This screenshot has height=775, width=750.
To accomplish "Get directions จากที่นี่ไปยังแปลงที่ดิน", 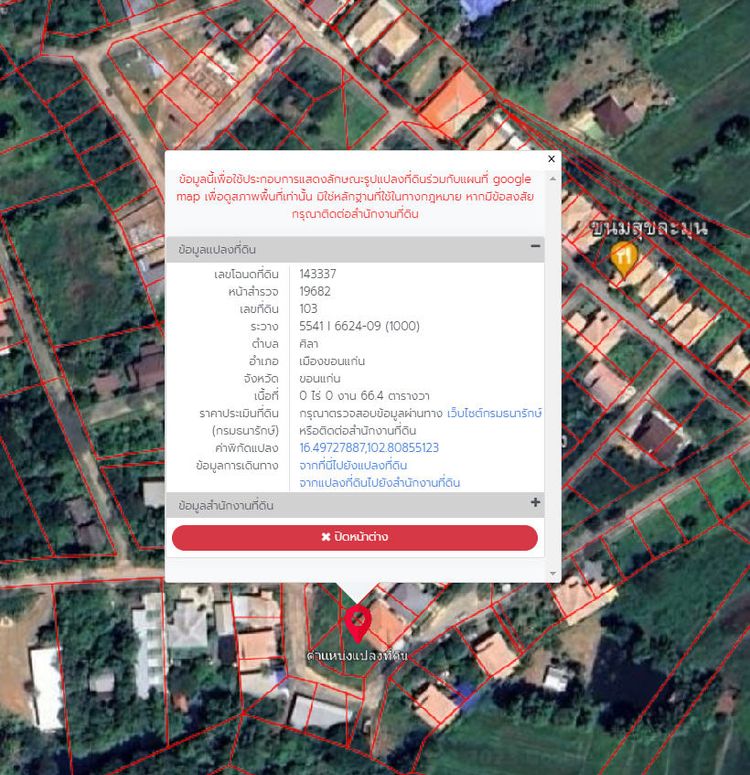I will point(353,465).
